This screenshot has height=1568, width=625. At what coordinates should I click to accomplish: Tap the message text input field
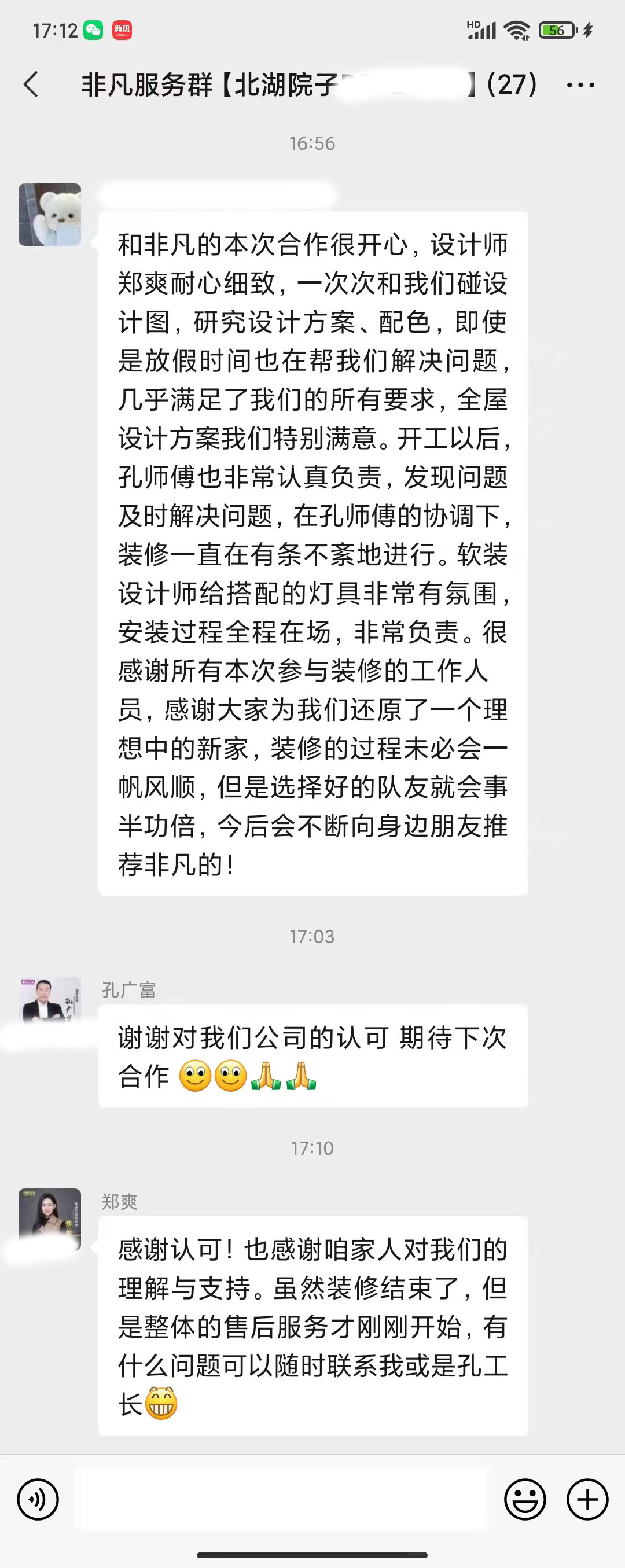pyautogui.click(x=281, y=1499)
